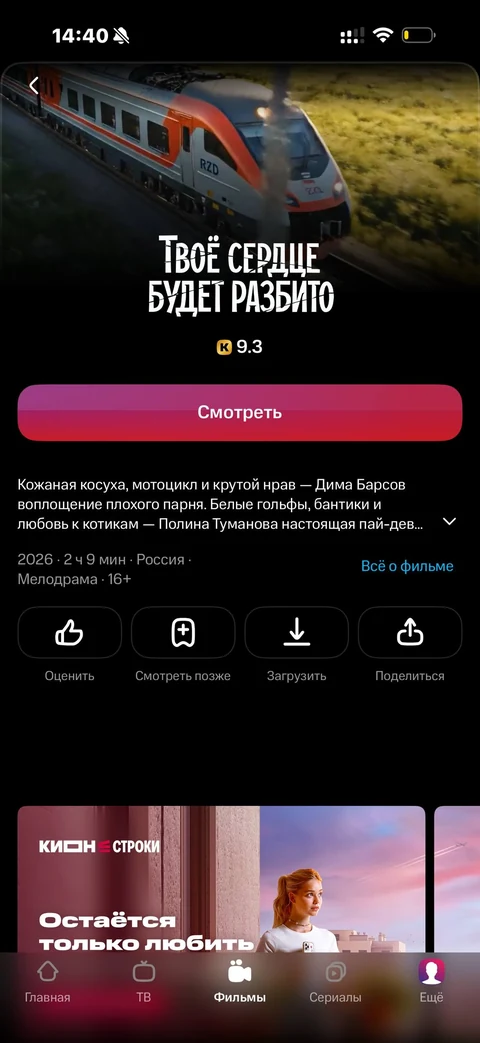Rate the film with Оценить
The image size is (480, 1043).
(x=69, y=633)
